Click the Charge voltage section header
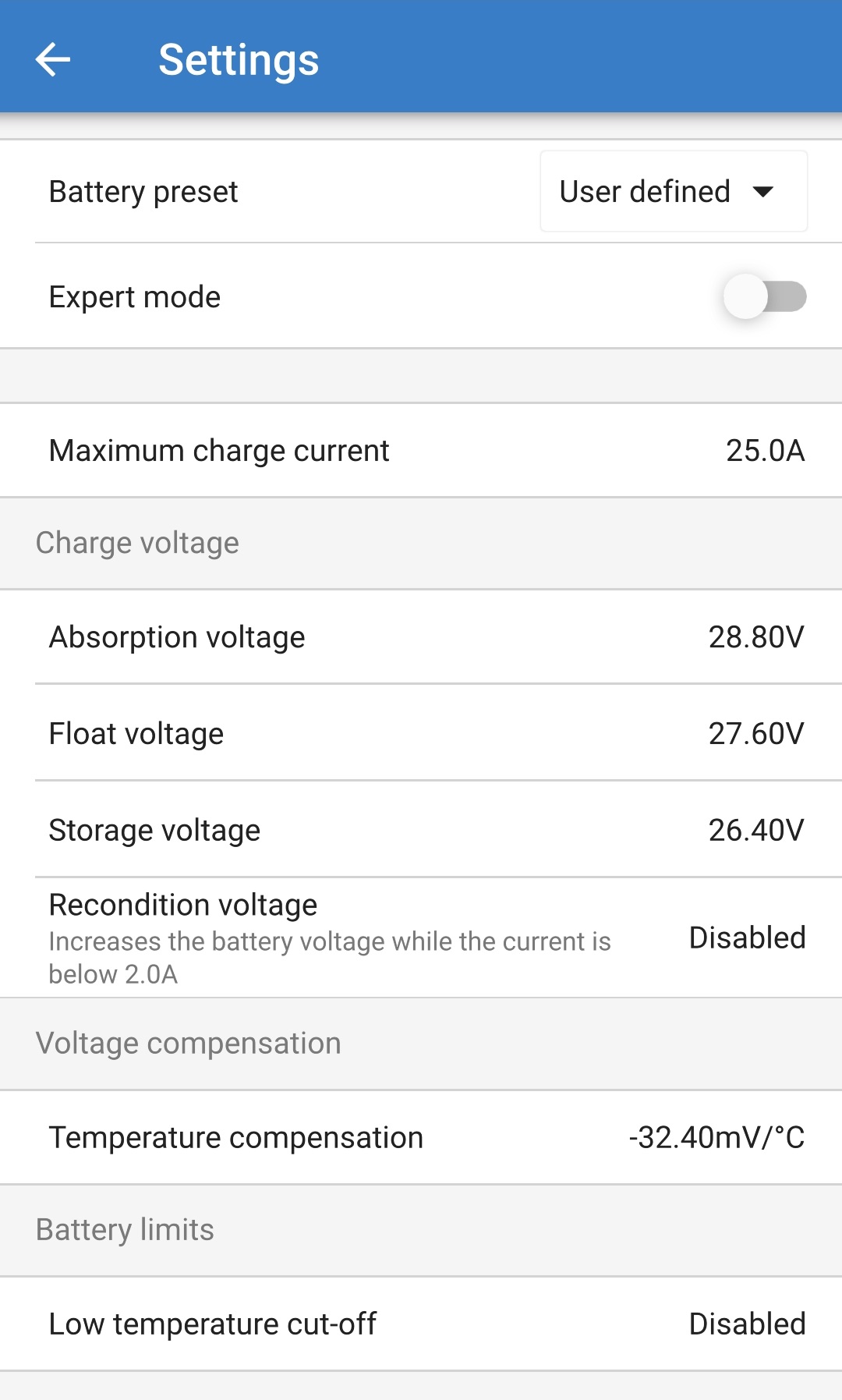The image size is (842, 1400). point(138,543)
